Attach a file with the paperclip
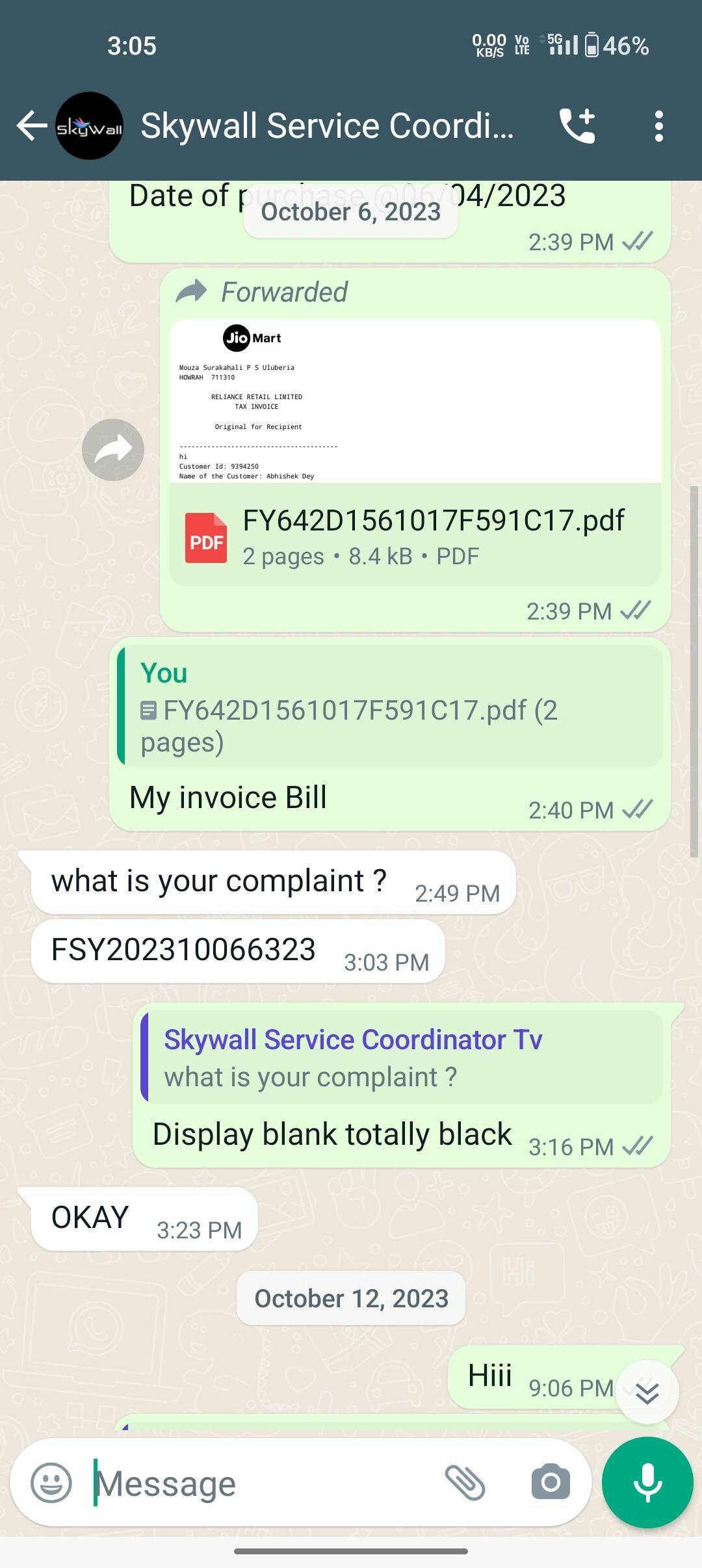The width and height of the screenshot is (702, 1568). click(465, 1483)
